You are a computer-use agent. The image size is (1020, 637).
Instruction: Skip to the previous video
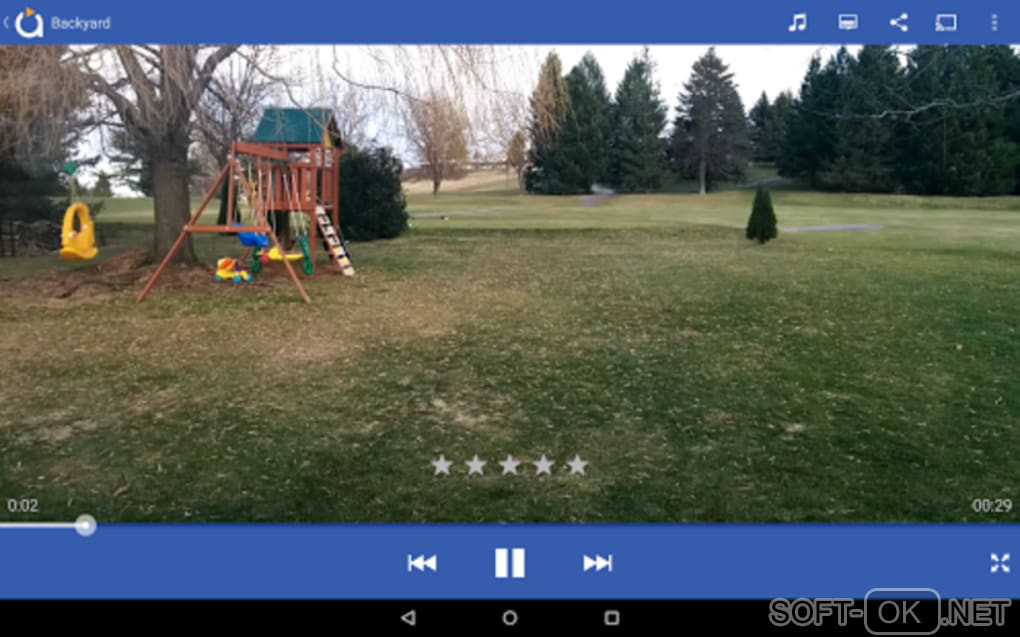pos(422,563)
